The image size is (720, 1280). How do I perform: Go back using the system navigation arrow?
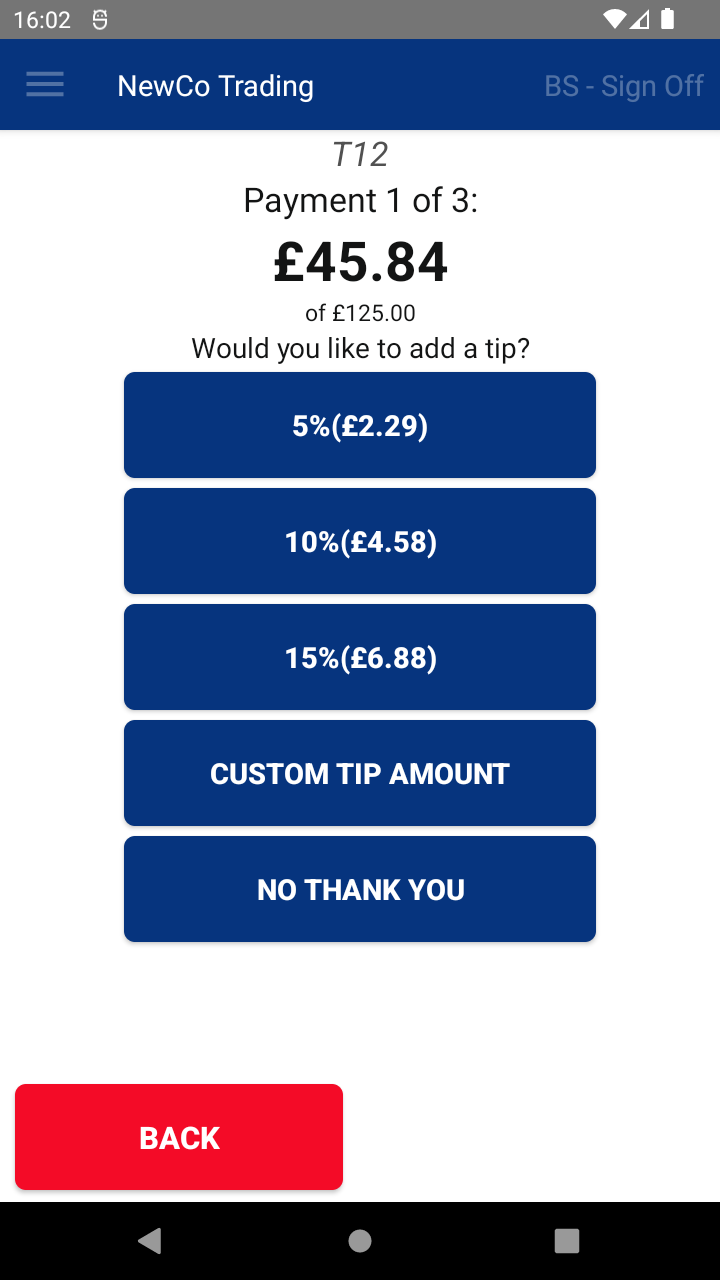pyautogui.click(x=150, y=1241)
